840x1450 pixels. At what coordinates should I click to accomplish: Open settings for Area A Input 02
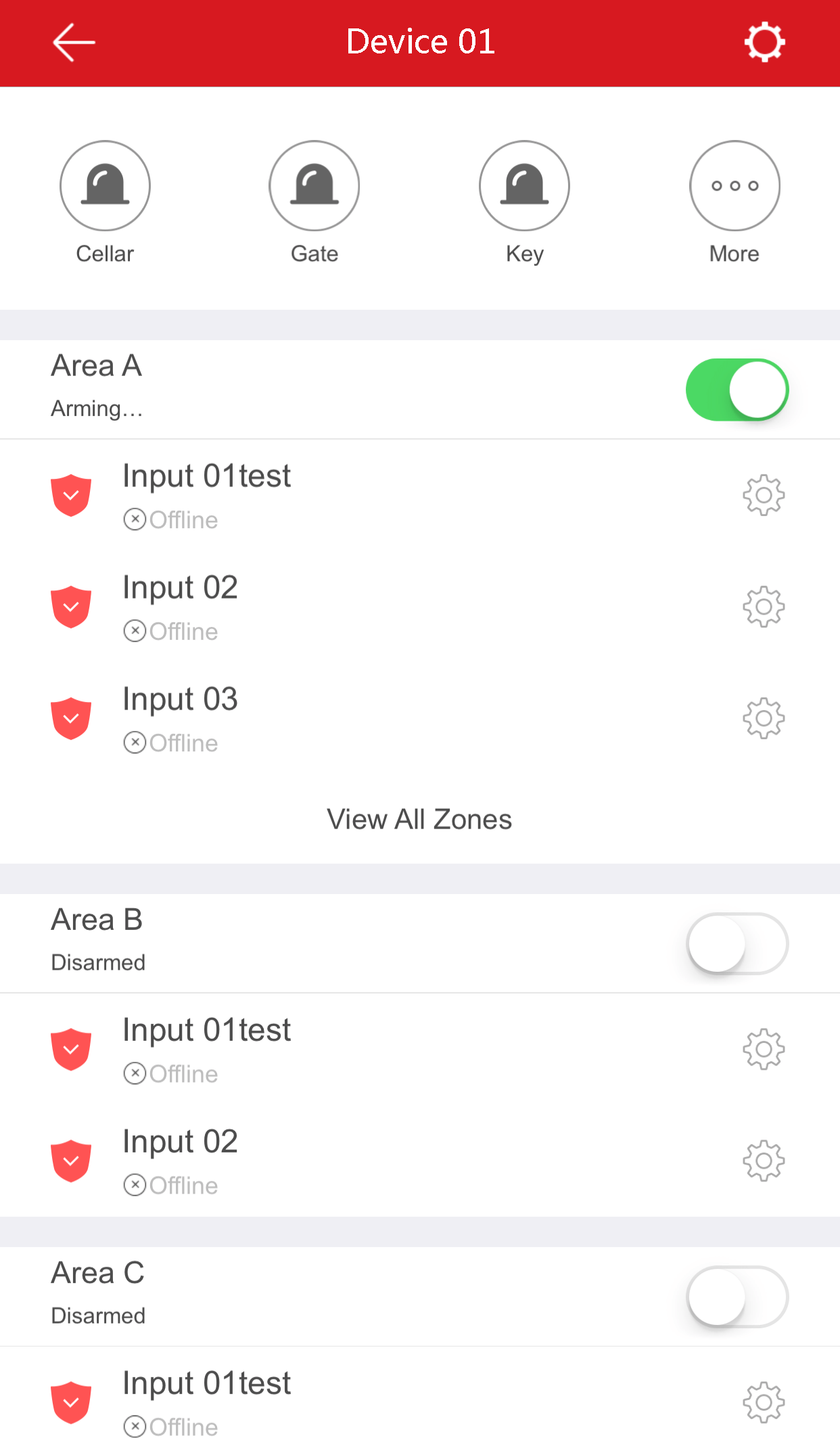(764, 607)
